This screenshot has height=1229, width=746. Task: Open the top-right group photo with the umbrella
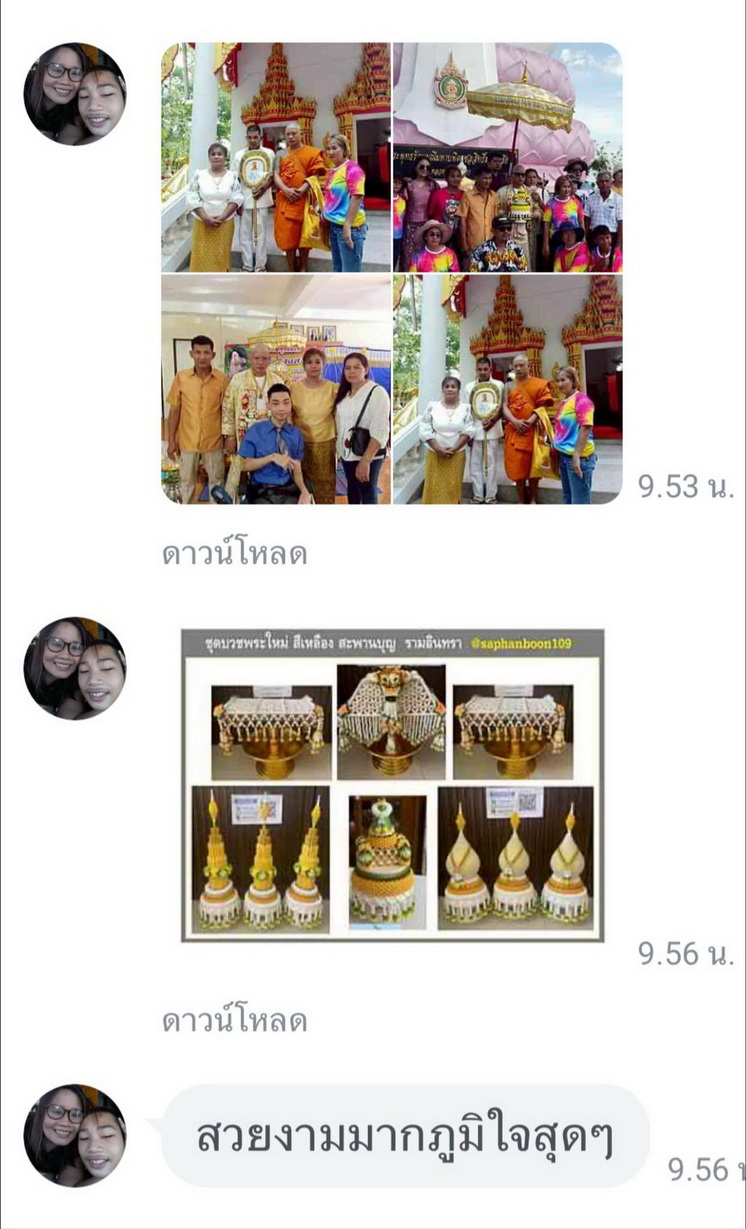(x=508, y=157)
